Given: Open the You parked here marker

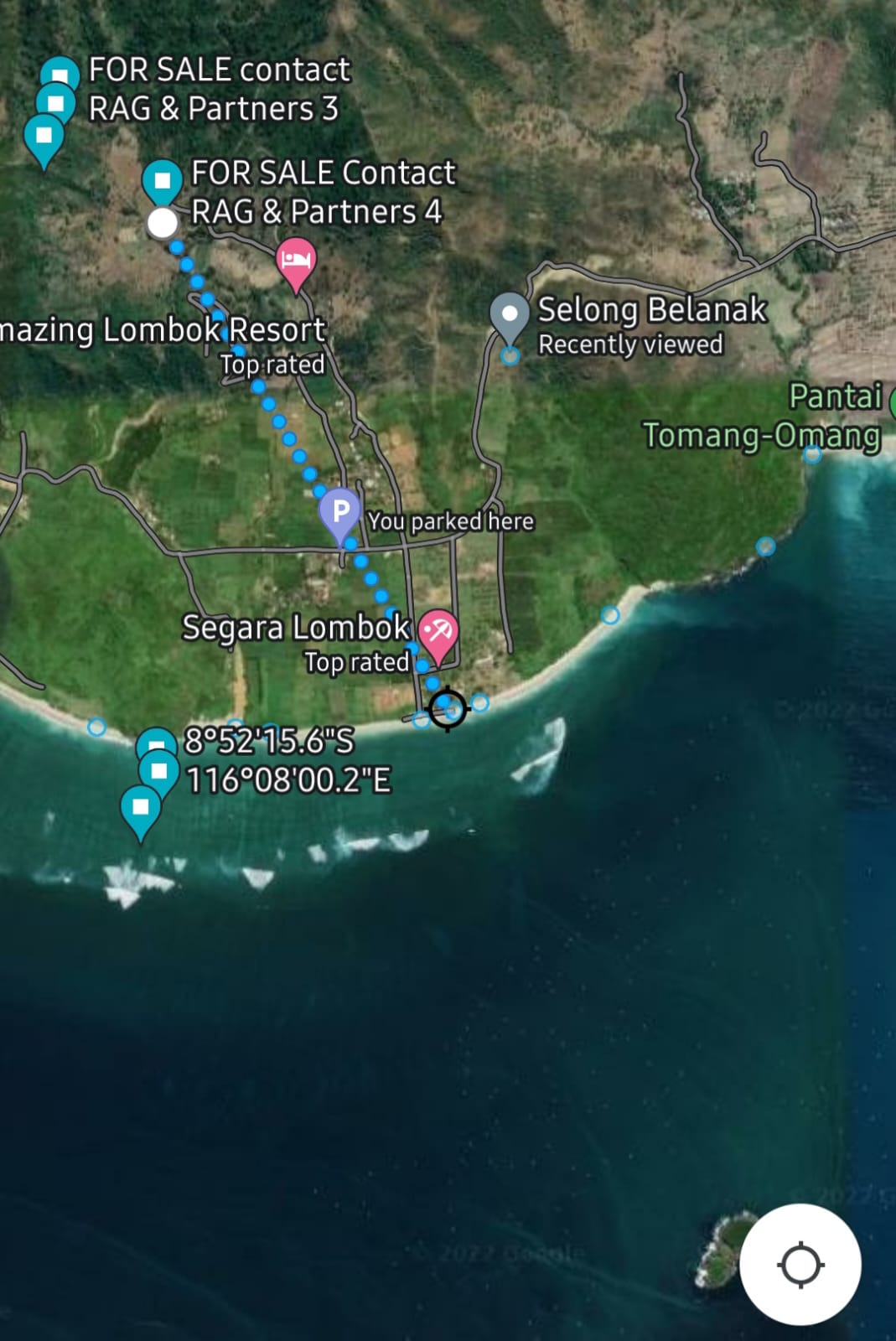Looking at the screenshot, I should click(340, 510).
